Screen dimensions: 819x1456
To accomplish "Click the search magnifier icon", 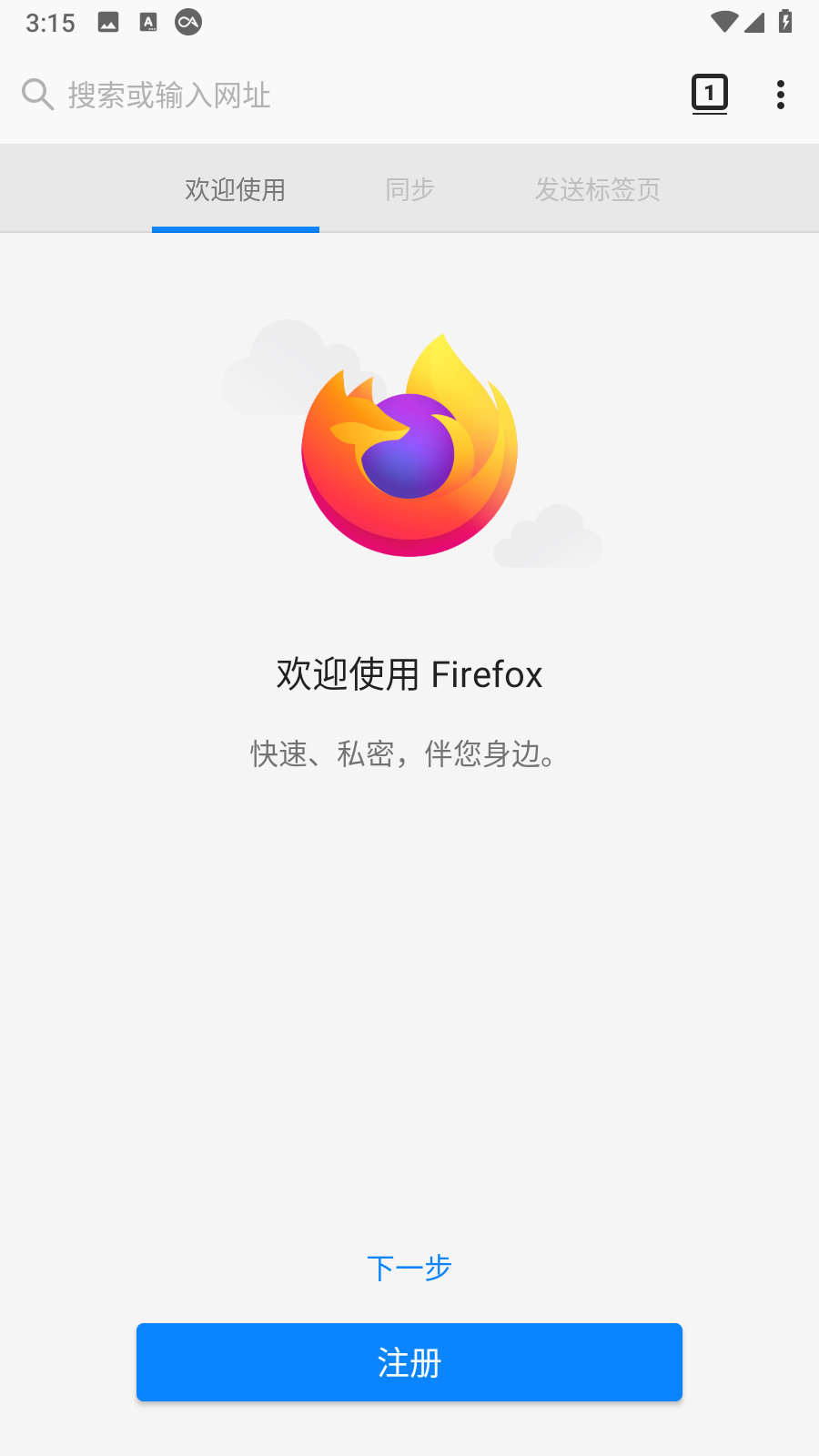I will click(x=36, y=93).
